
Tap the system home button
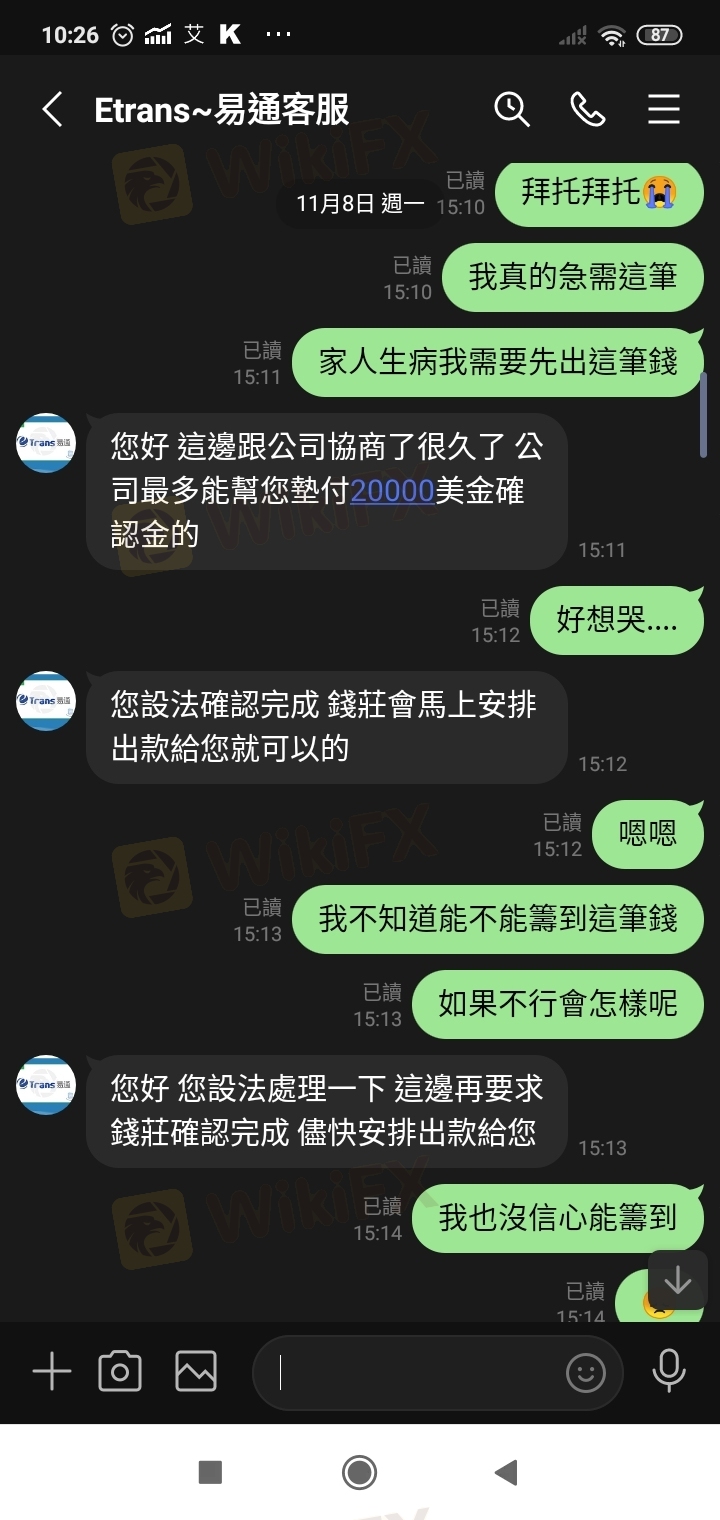click(x=359, y=1472)
